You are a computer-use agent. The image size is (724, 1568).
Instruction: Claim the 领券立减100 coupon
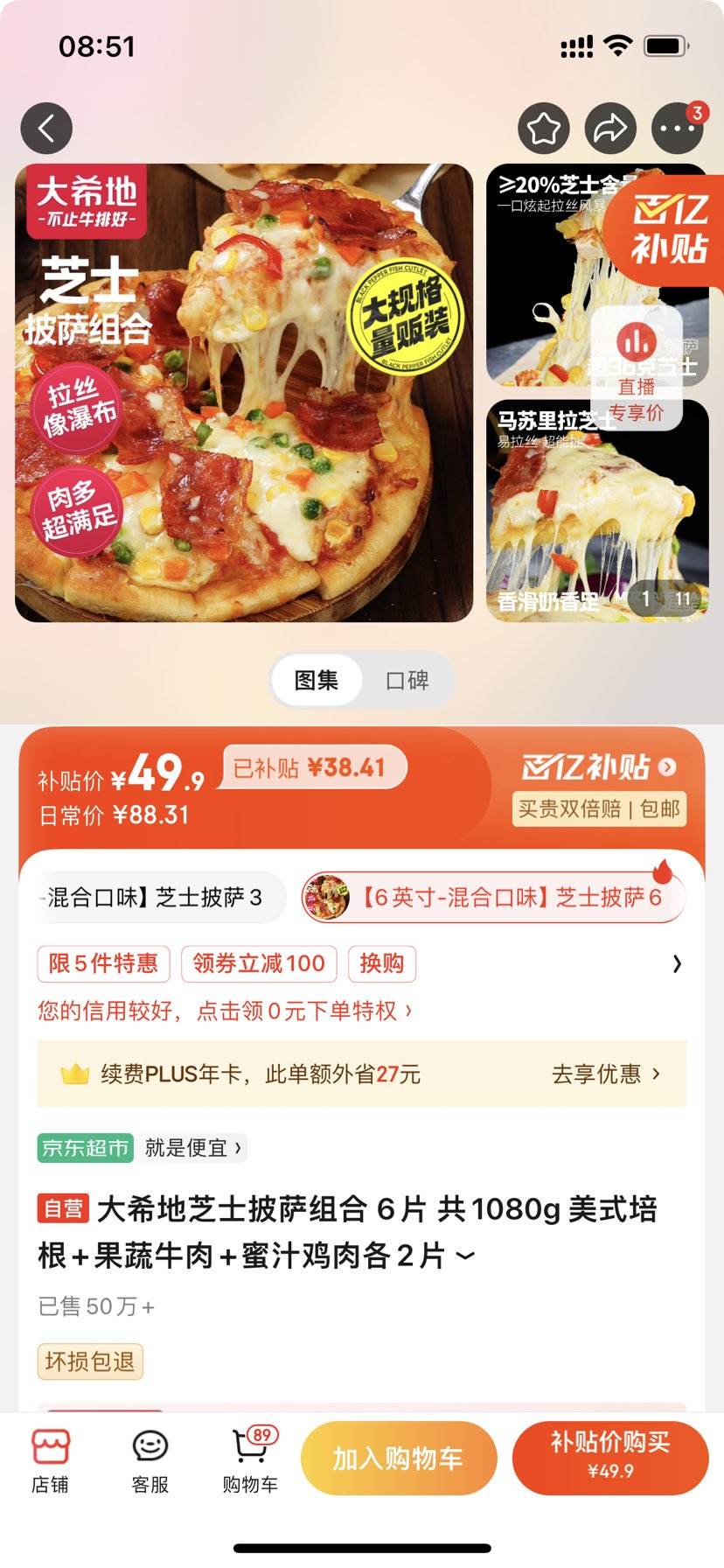[259, 963]
